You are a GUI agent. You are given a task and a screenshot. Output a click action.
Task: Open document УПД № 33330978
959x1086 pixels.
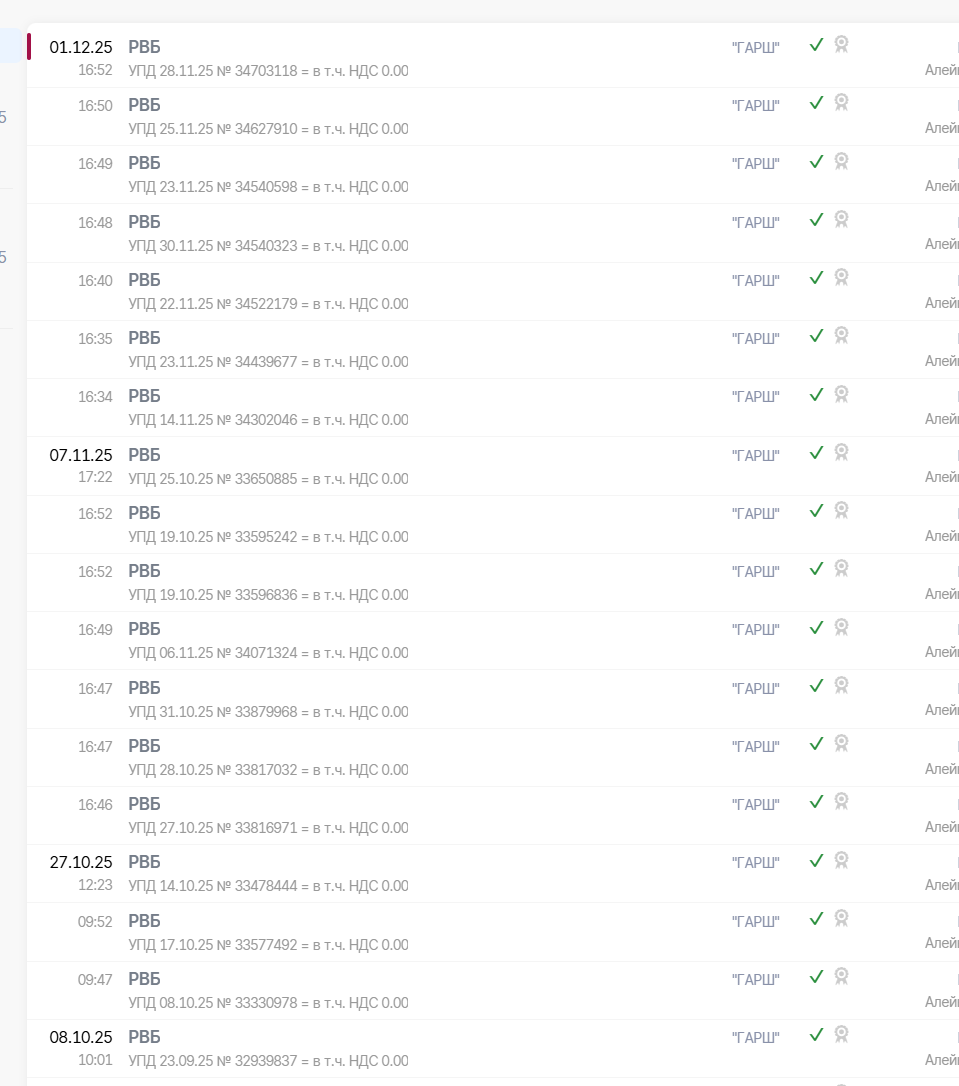(268, 1003)
